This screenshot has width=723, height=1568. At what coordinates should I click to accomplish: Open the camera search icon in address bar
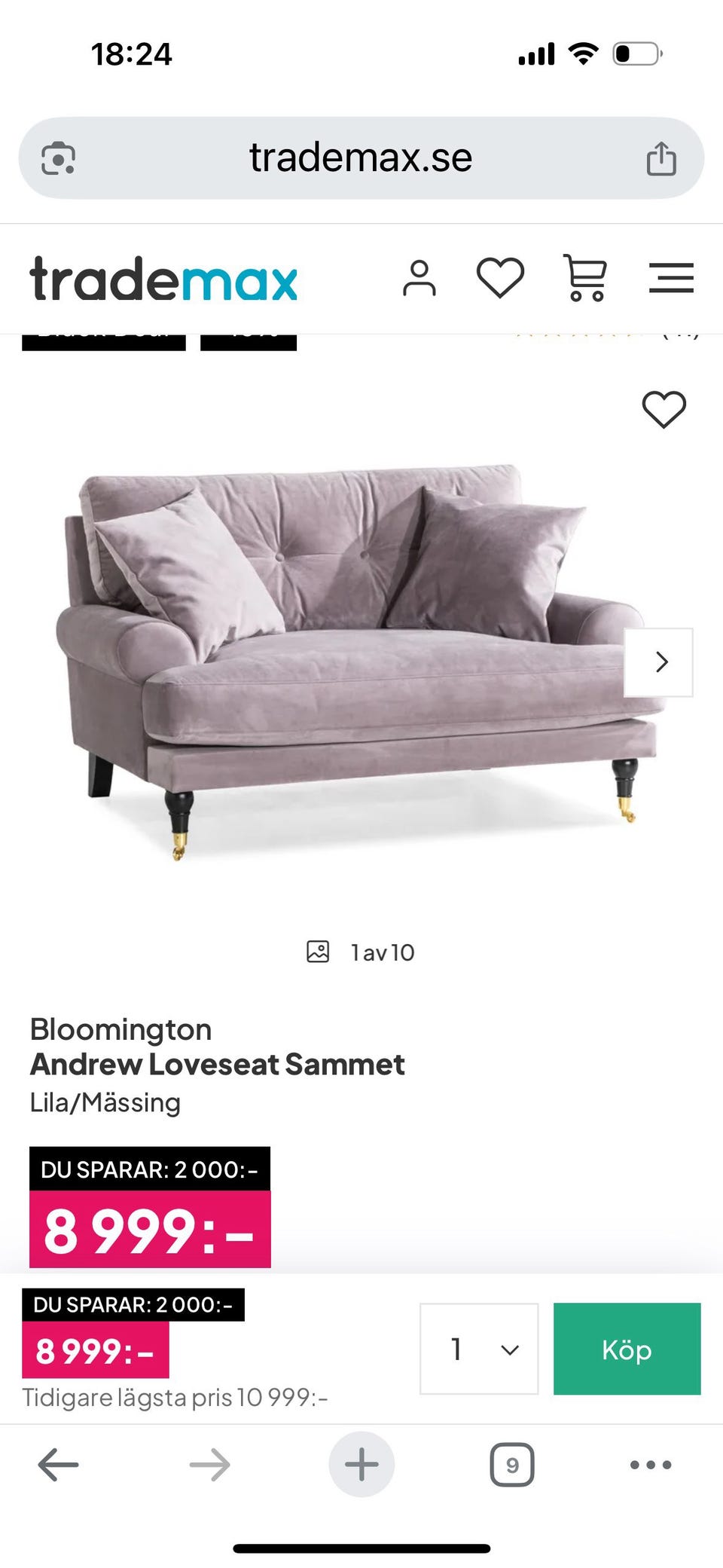58,158
